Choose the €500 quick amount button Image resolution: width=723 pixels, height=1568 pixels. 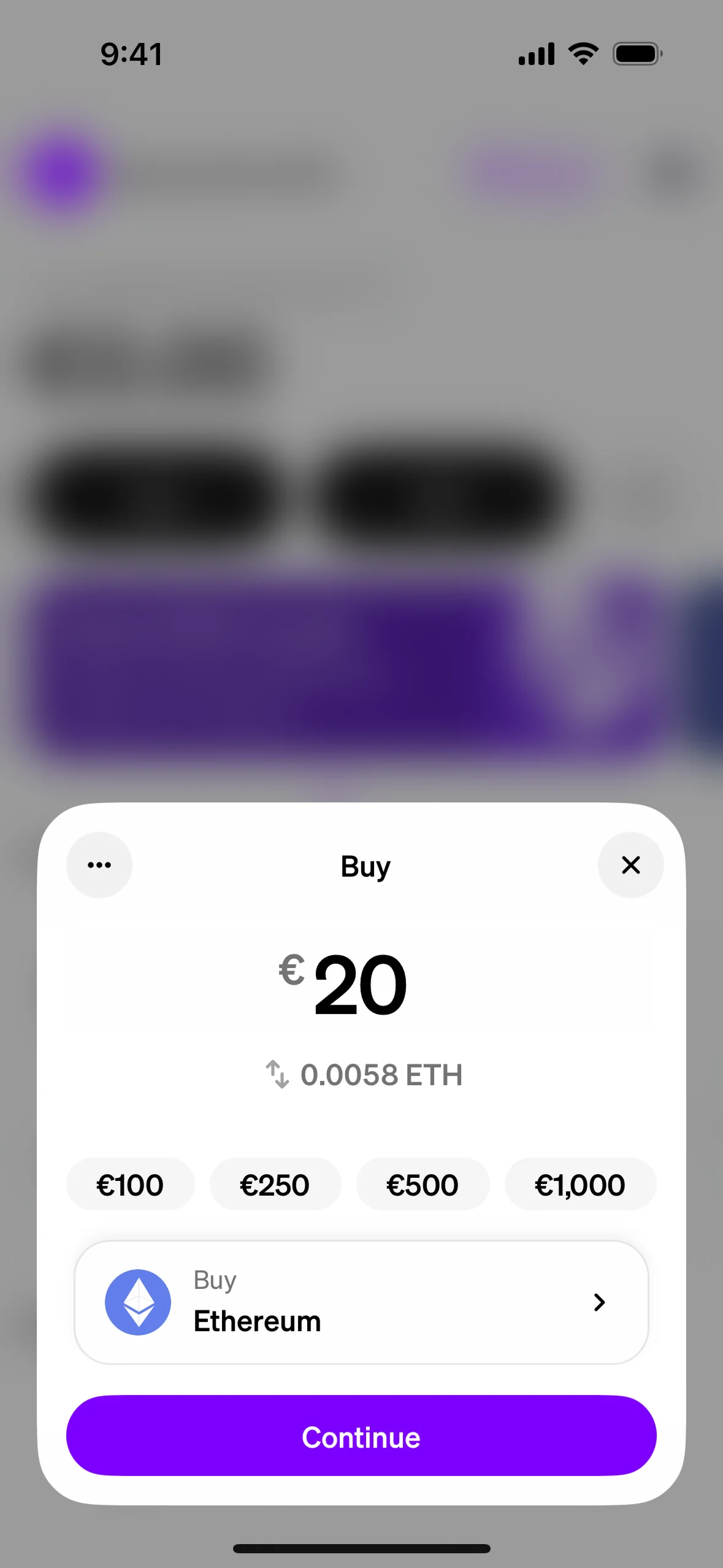pyautogui.click(x=423, y=1184)
